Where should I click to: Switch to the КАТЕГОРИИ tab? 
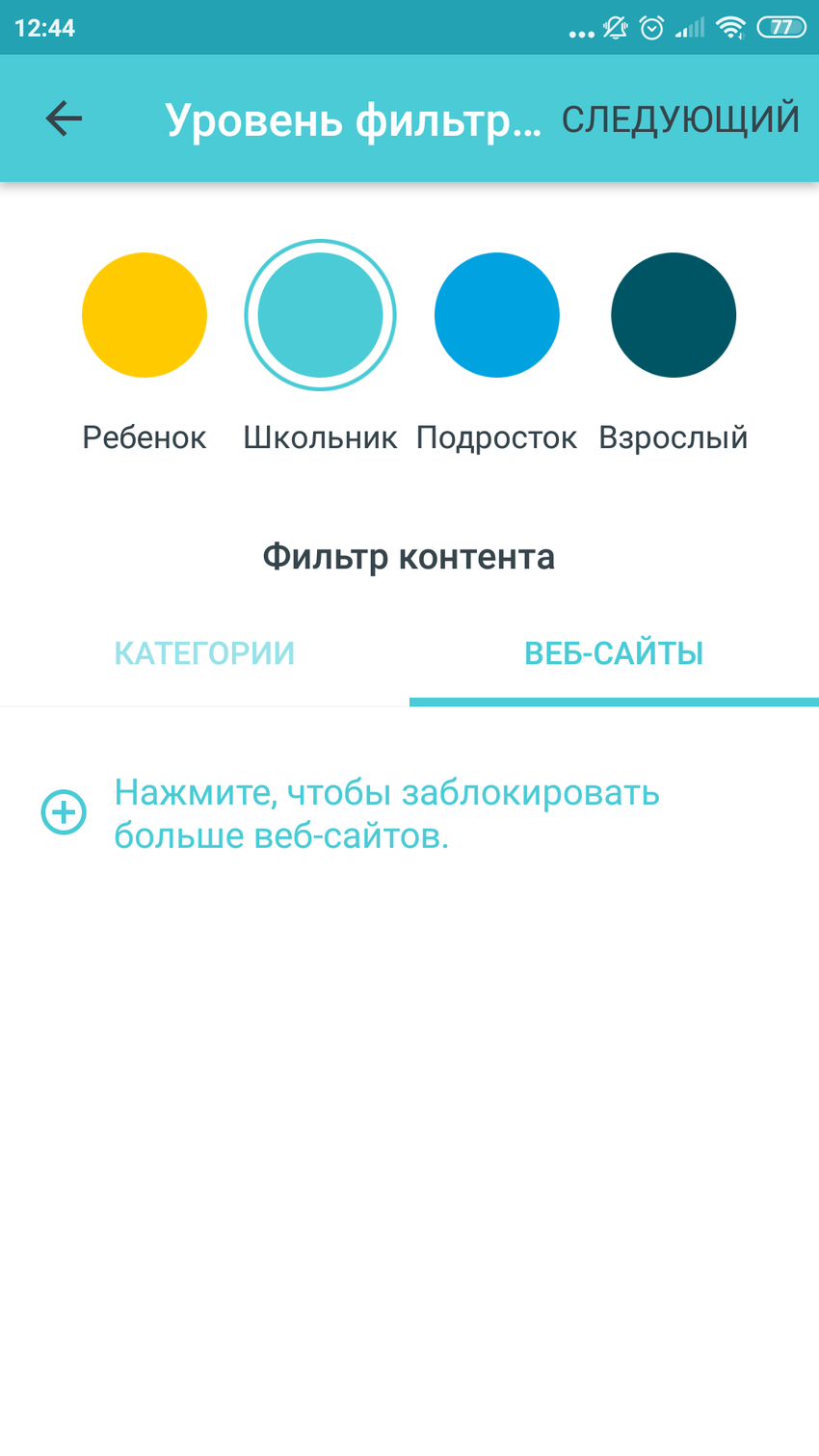pyautogui.click(x=204, y=653)
